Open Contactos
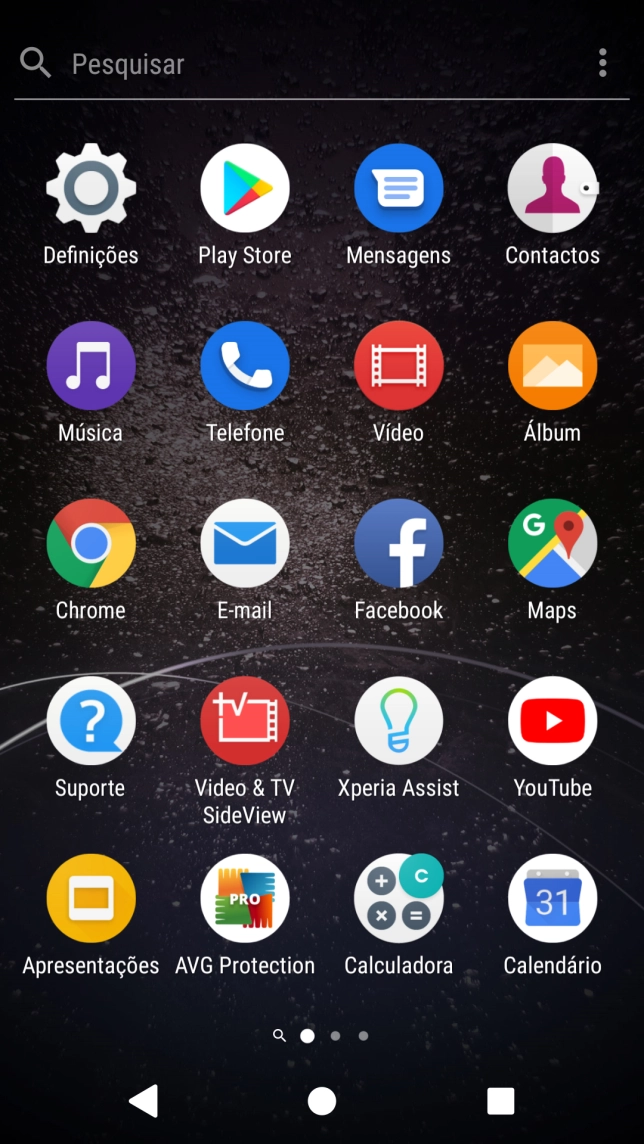This screenshot has width=644, height=1144. (552, 188)
